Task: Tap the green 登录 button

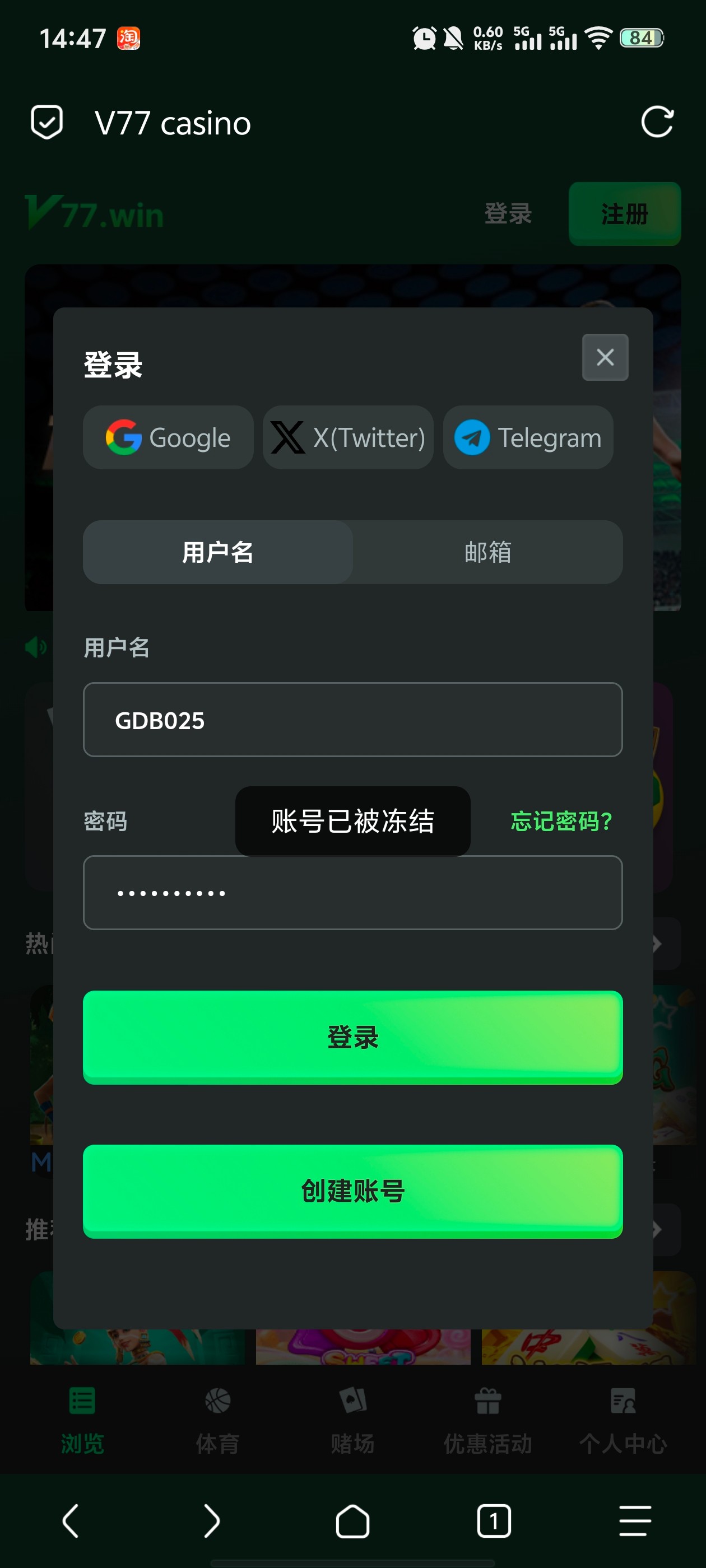Action: point(352,1037)
